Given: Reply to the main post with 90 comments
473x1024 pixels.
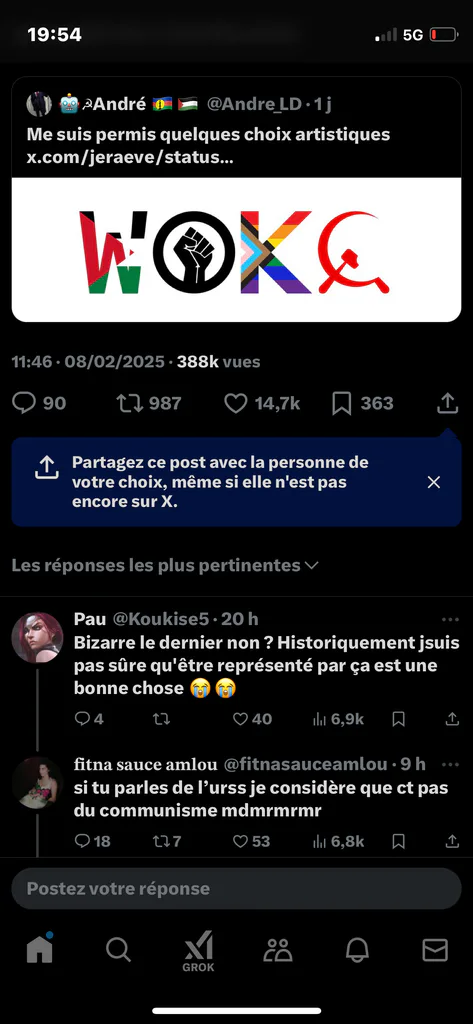Looking at the screenshot, I should [x=39, y=404].
